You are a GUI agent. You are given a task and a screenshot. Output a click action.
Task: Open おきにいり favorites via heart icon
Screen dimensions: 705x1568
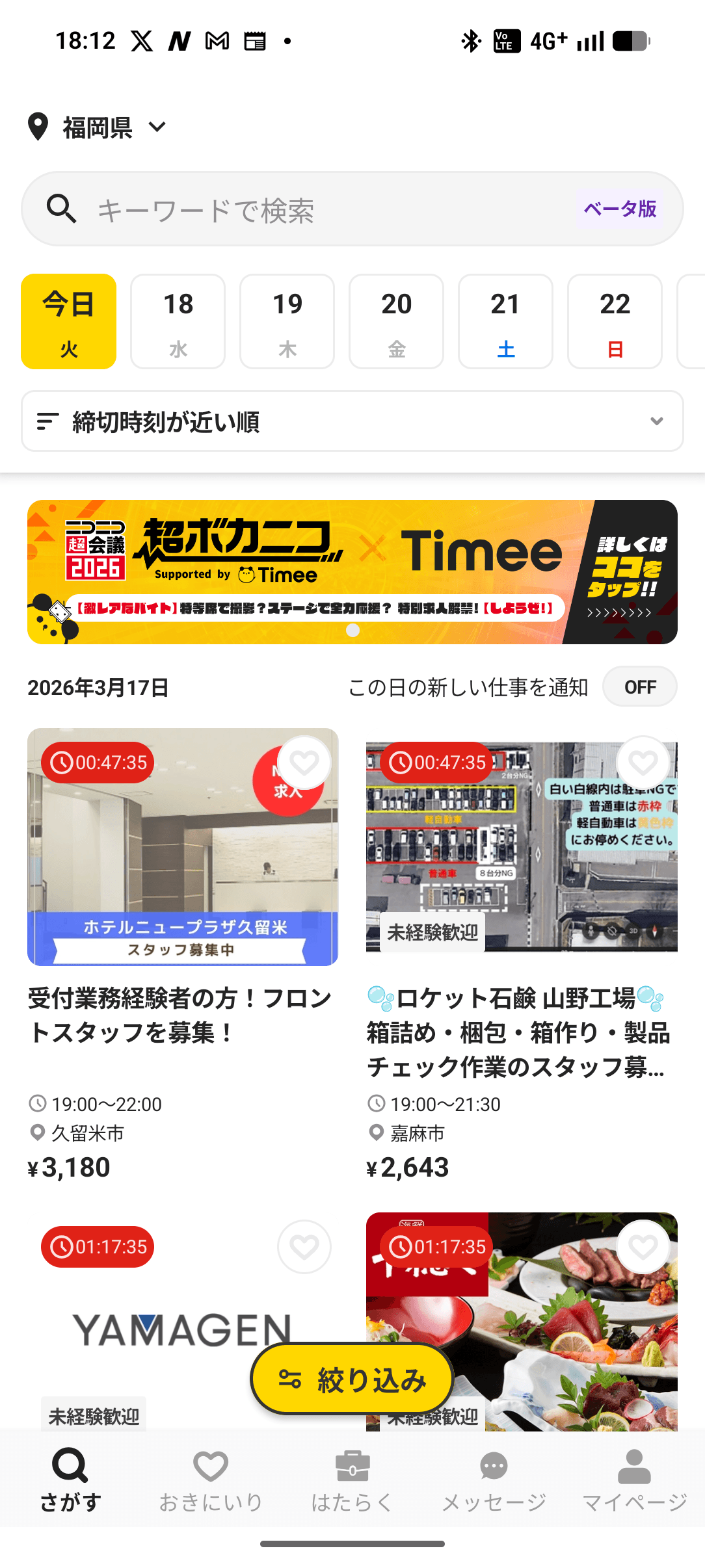pyautogui.click(x=209, y=1465)
